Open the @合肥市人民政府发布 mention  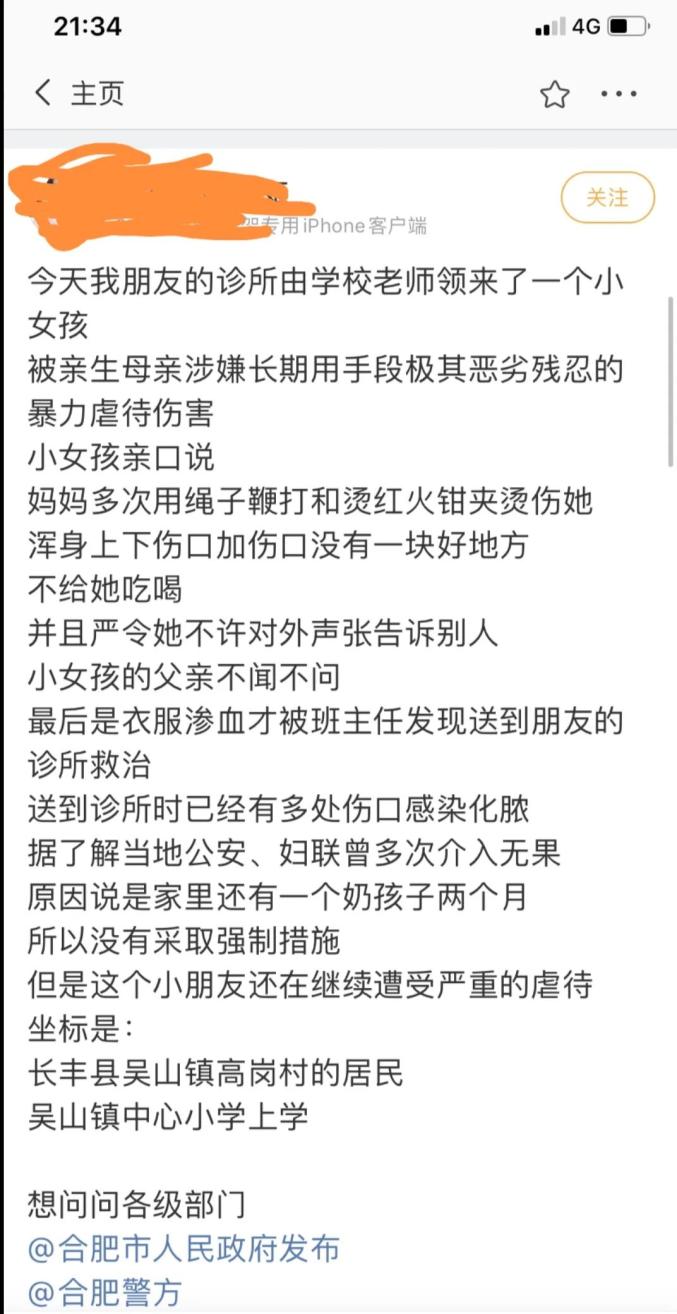tap(184, 1248)
